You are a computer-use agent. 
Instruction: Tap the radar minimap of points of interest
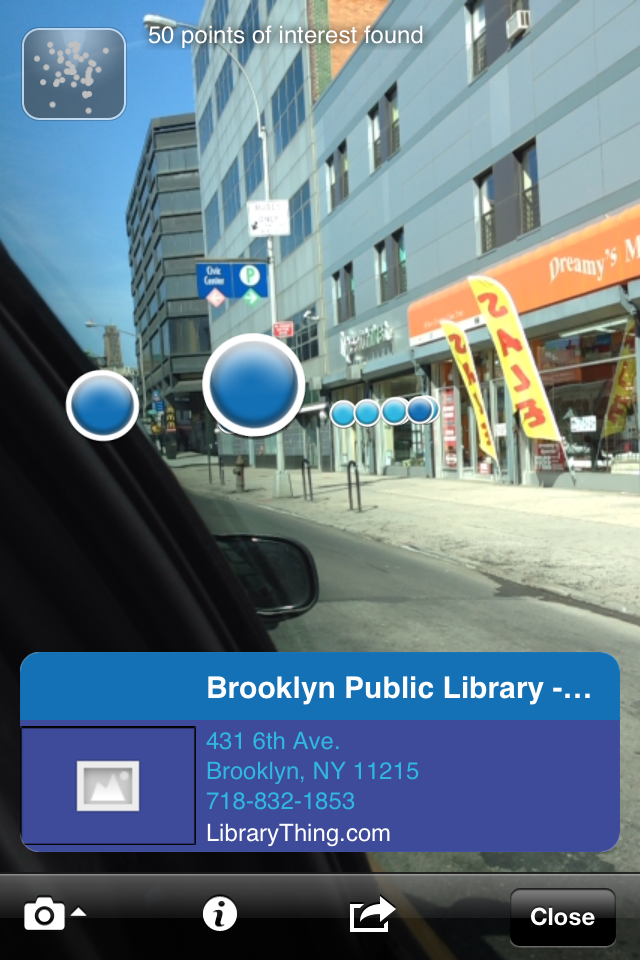pos(73,74)
